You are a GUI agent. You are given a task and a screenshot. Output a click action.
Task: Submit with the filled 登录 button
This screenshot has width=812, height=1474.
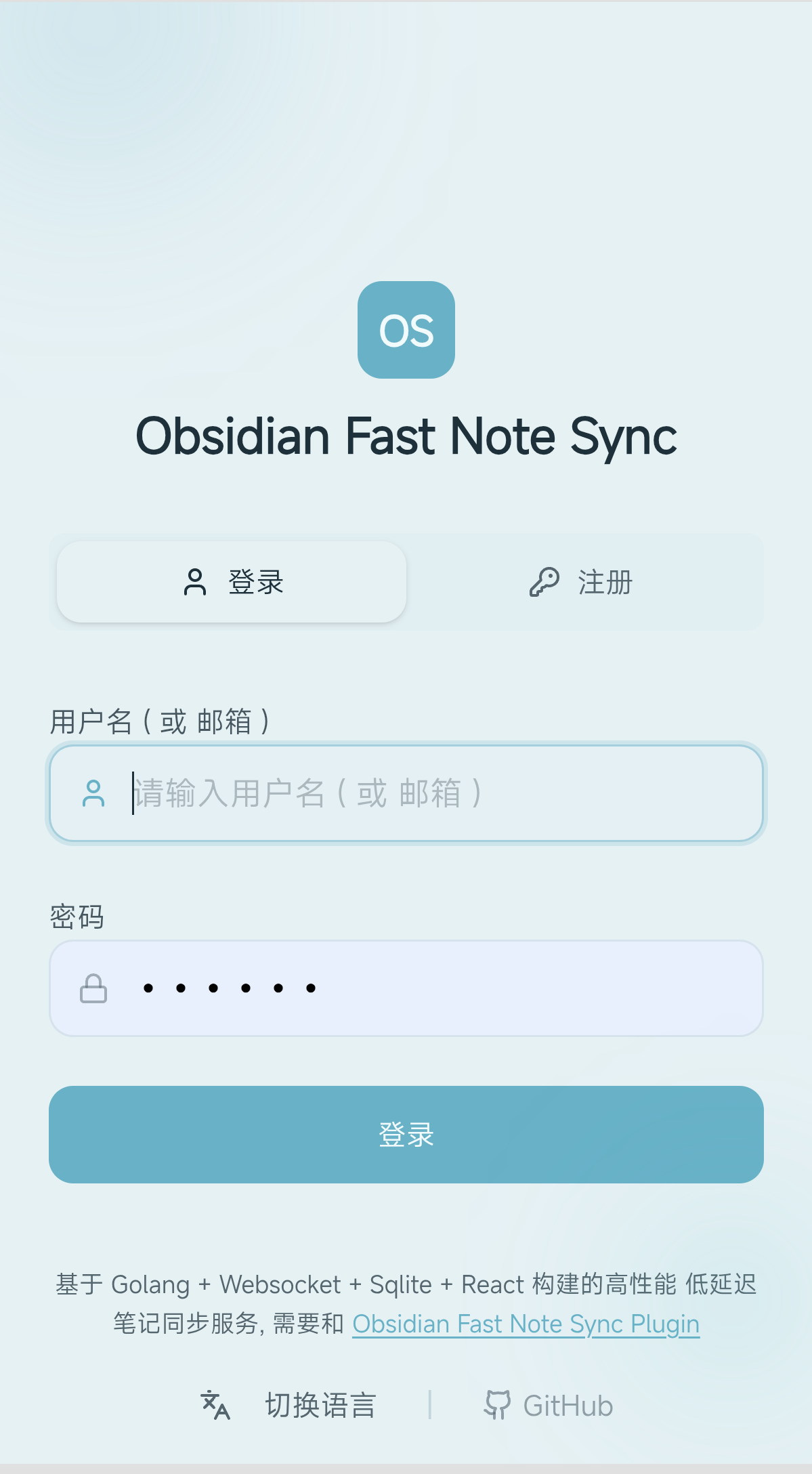point(406,1135)
